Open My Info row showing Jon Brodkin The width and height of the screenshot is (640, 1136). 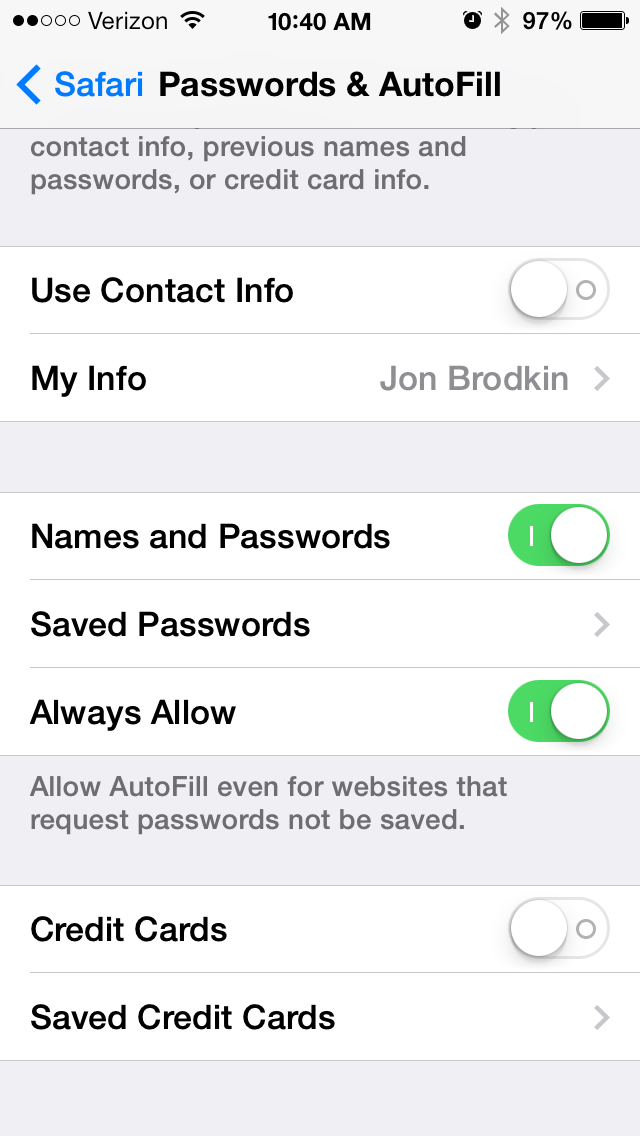[320, 378]
